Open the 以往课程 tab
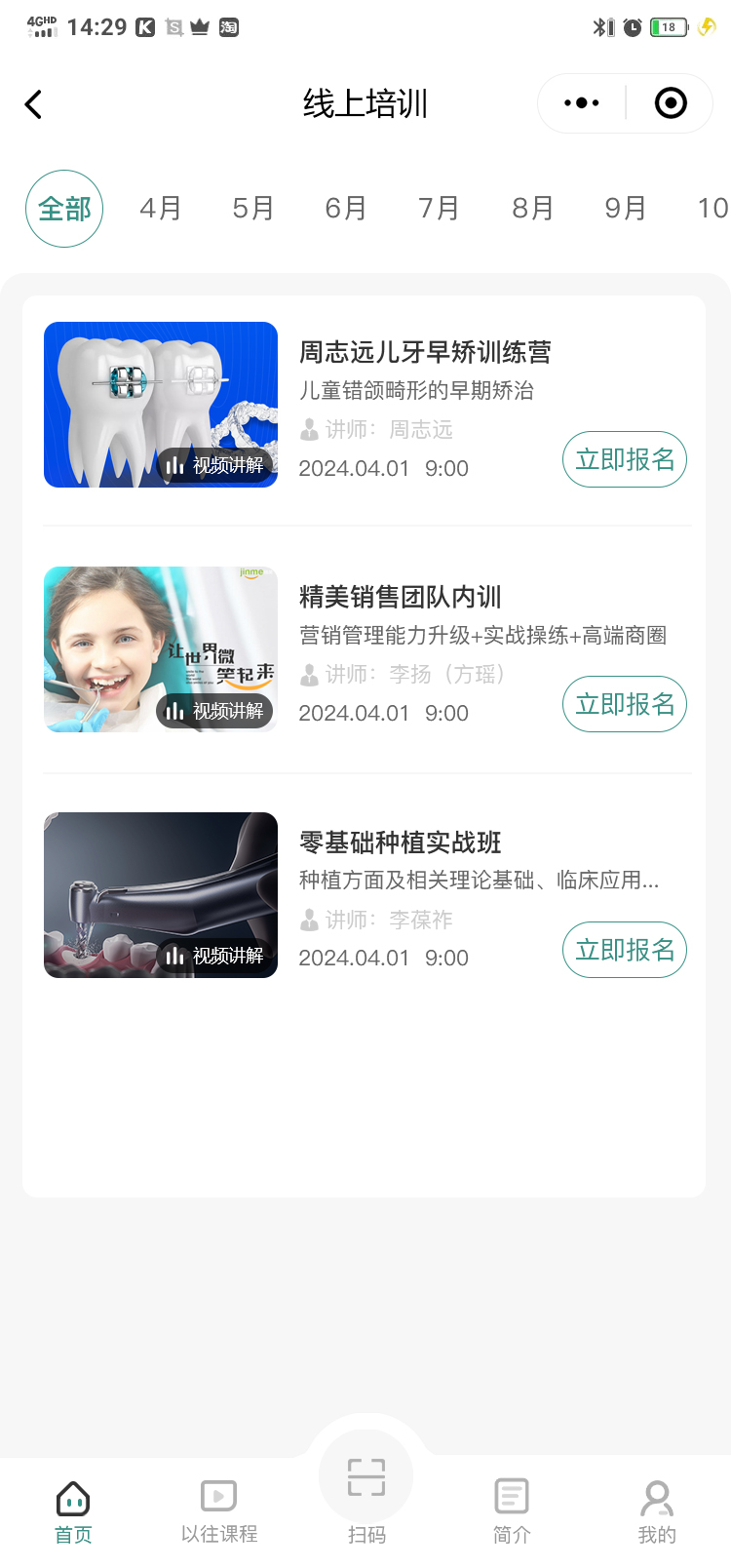The image size is (731, 1568). (219, 1511)
